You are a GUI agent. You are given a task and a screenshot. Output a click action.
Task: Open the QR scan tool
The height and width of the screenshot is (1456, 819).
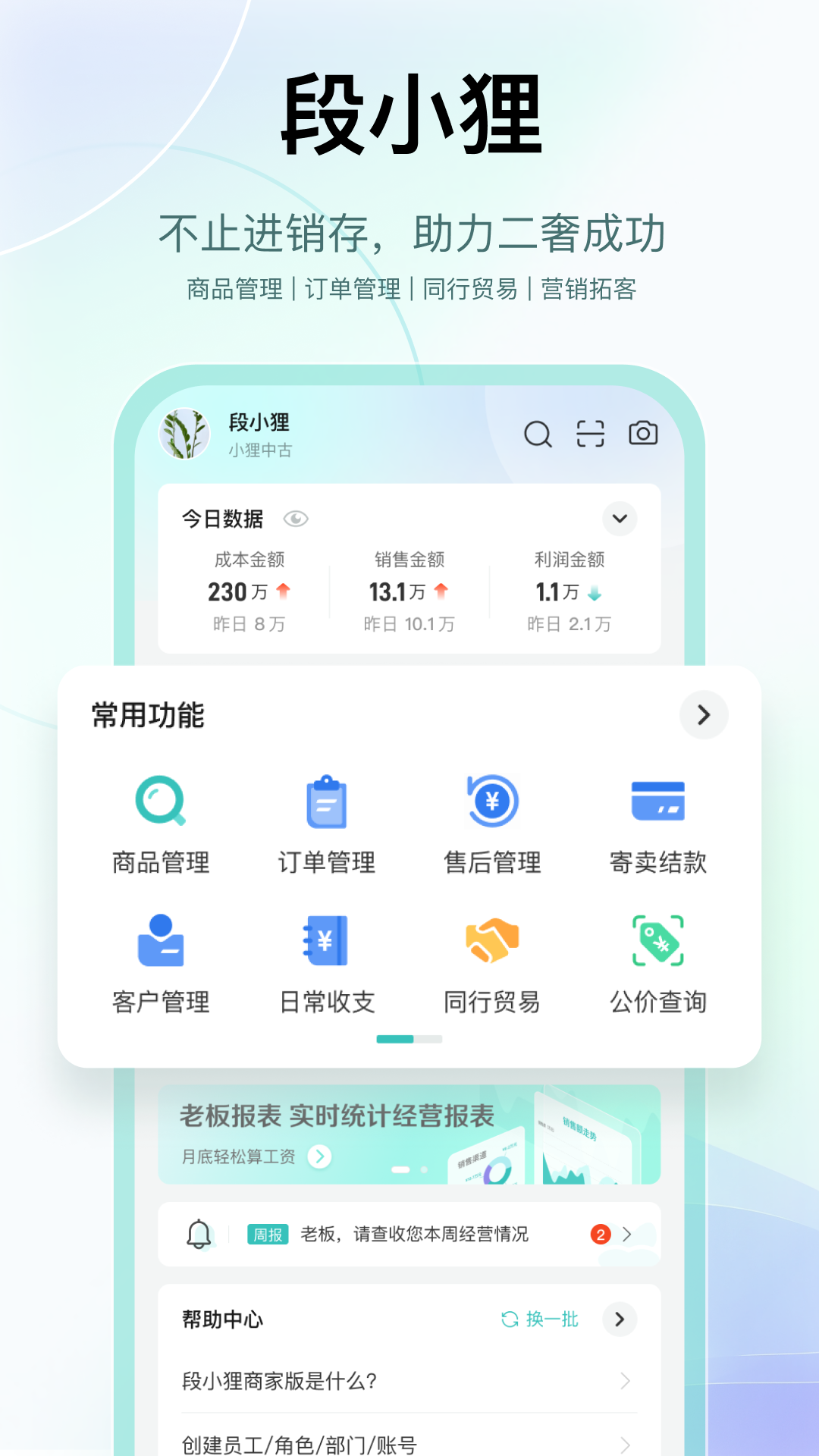point(590,433)
